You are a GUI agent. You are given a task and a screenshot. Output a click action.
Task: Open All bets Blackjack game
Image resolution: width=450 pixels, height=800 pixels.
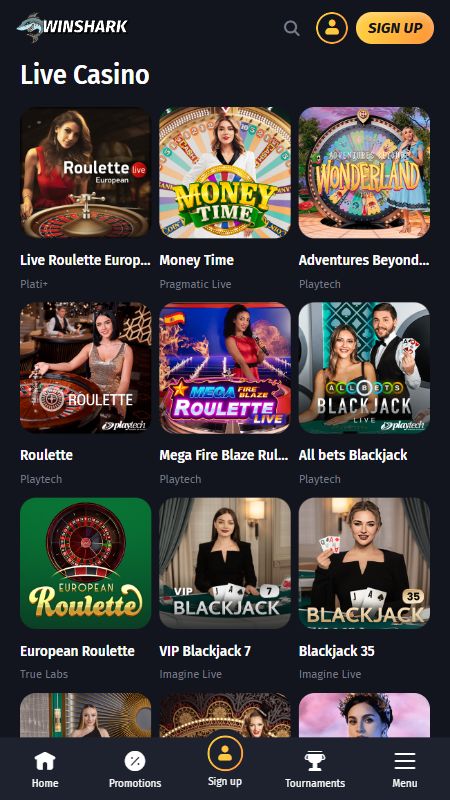(x=364, y=367)
